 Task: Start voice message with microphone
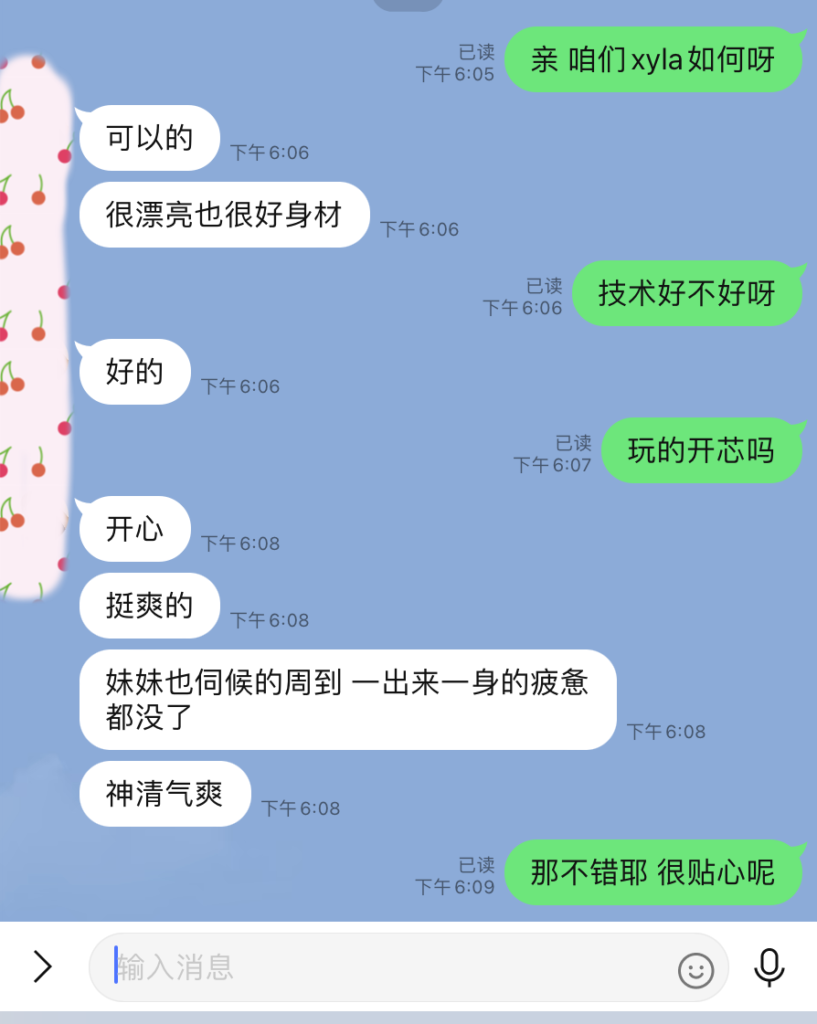pos(769,967)
